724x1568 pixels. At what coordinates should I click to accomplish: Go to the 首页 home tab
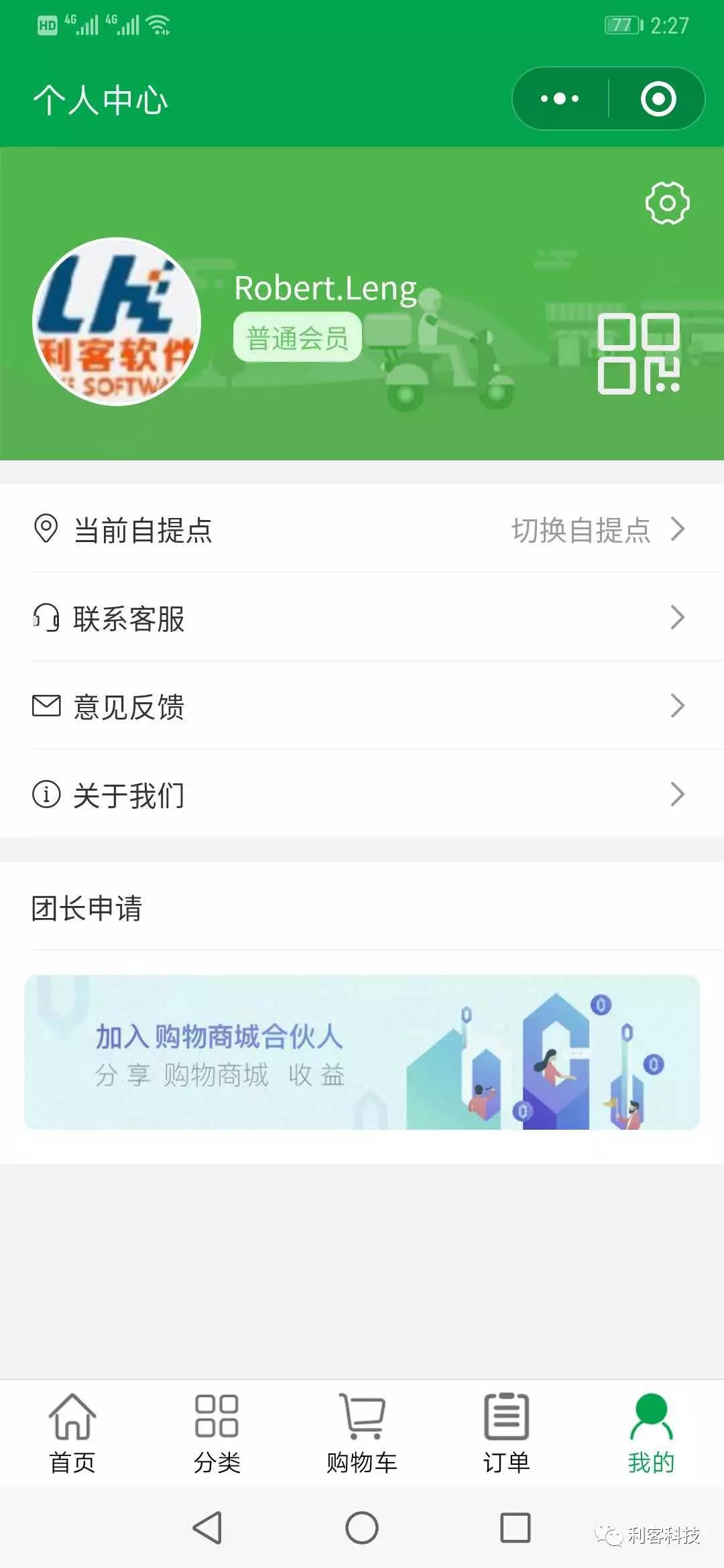click(x=72, y=1433)
